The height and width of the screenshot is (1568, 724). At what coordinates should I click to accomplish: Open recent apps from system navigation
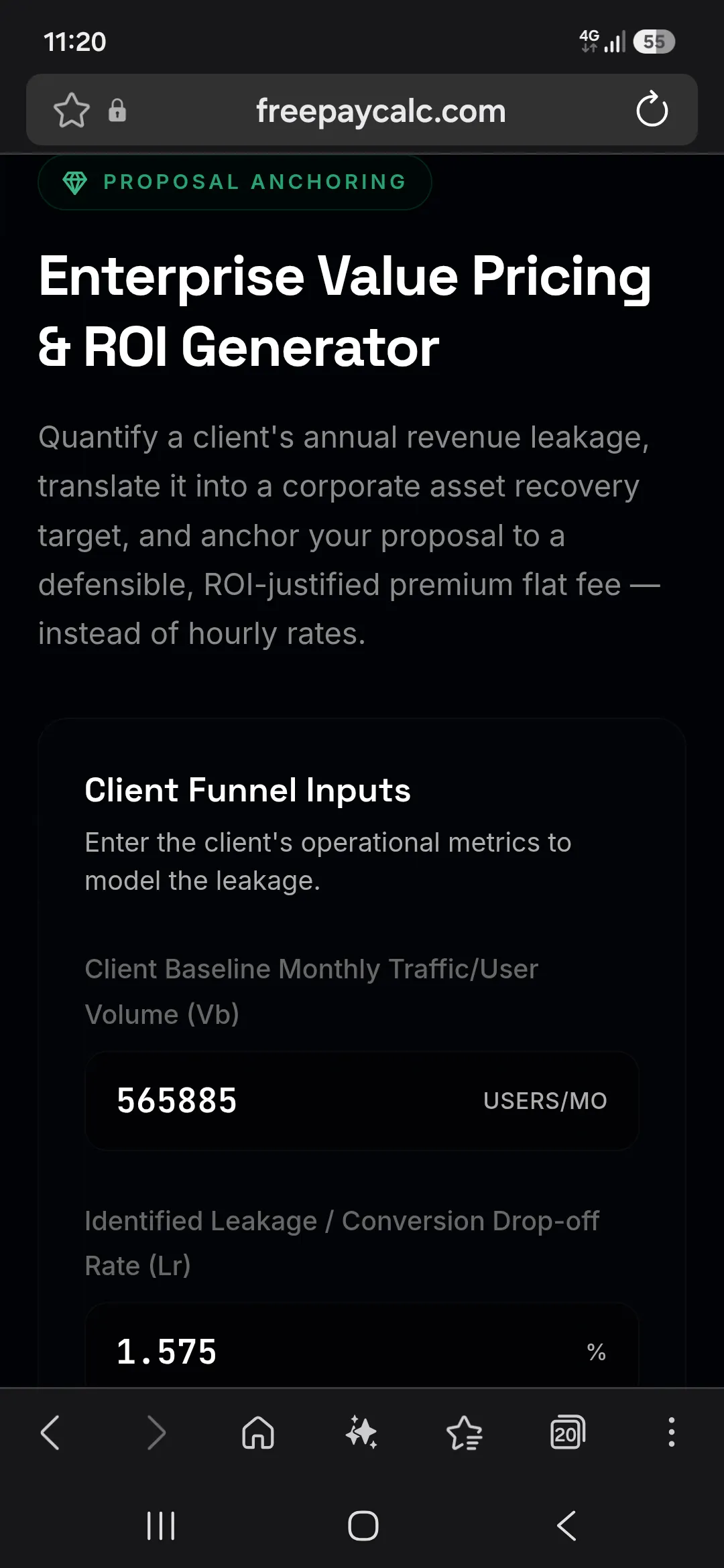pos(161,1526)
